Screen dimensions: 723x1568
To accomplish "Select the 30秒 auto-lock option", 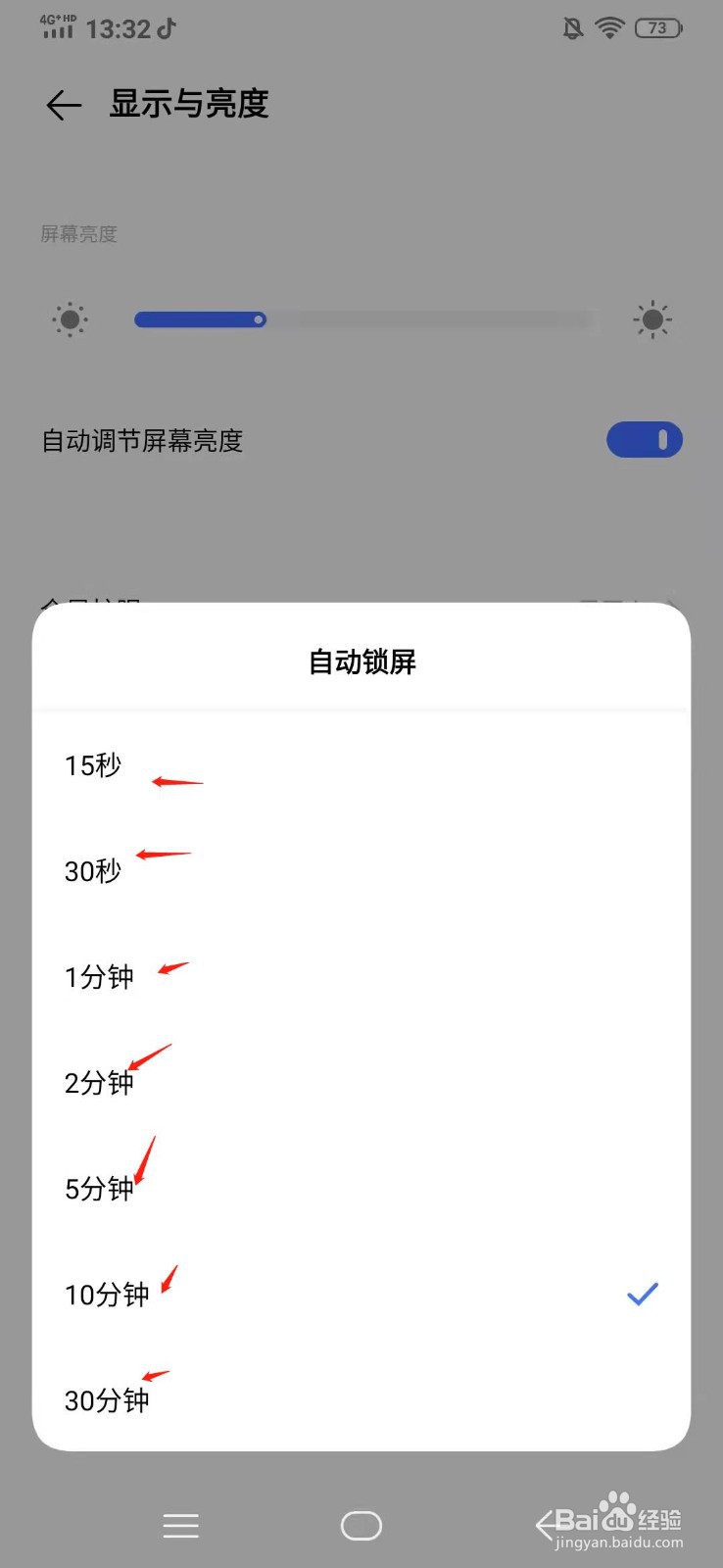I will click(92, 872).
